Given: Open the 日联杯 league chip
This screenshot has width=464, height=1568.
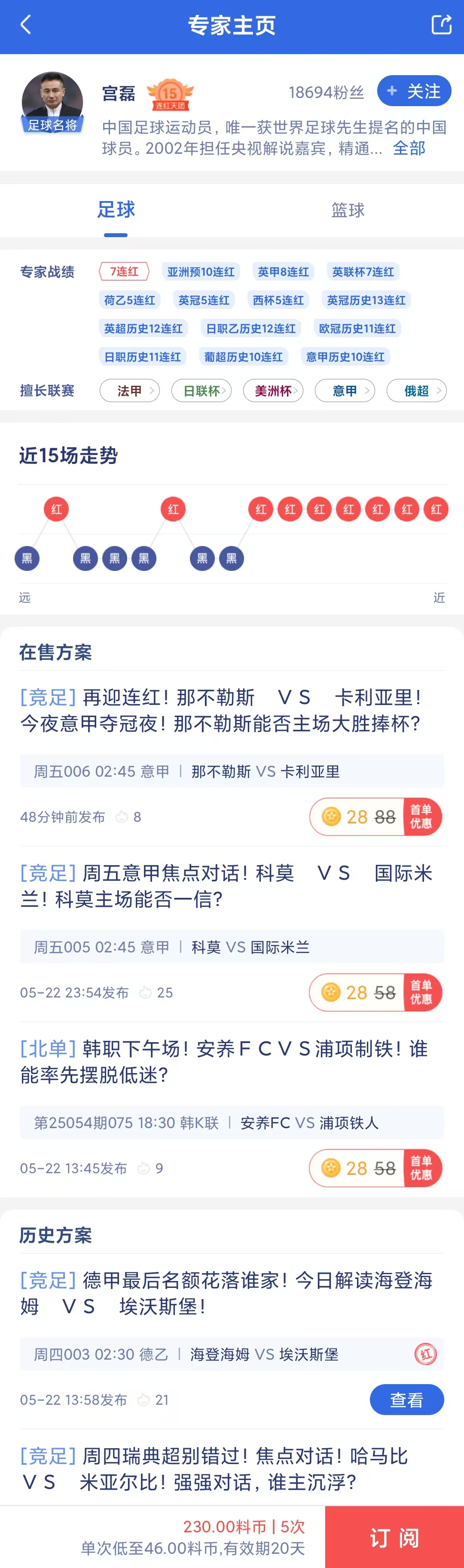Looking at the screenshot, I should (x=201, y=391).
